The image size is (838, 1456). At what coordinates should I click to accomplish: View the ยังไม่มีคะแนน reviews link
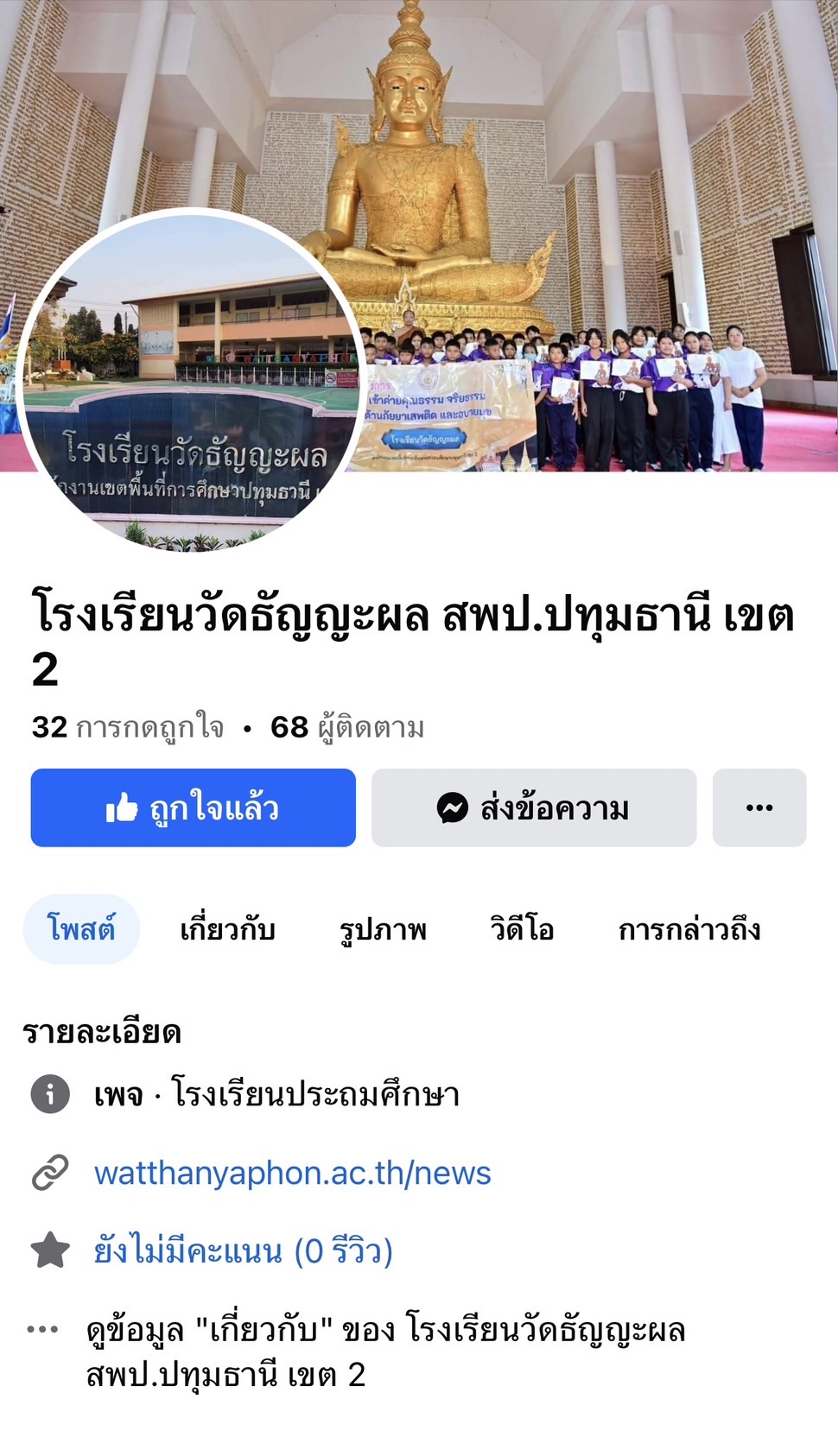point(243,1250)
